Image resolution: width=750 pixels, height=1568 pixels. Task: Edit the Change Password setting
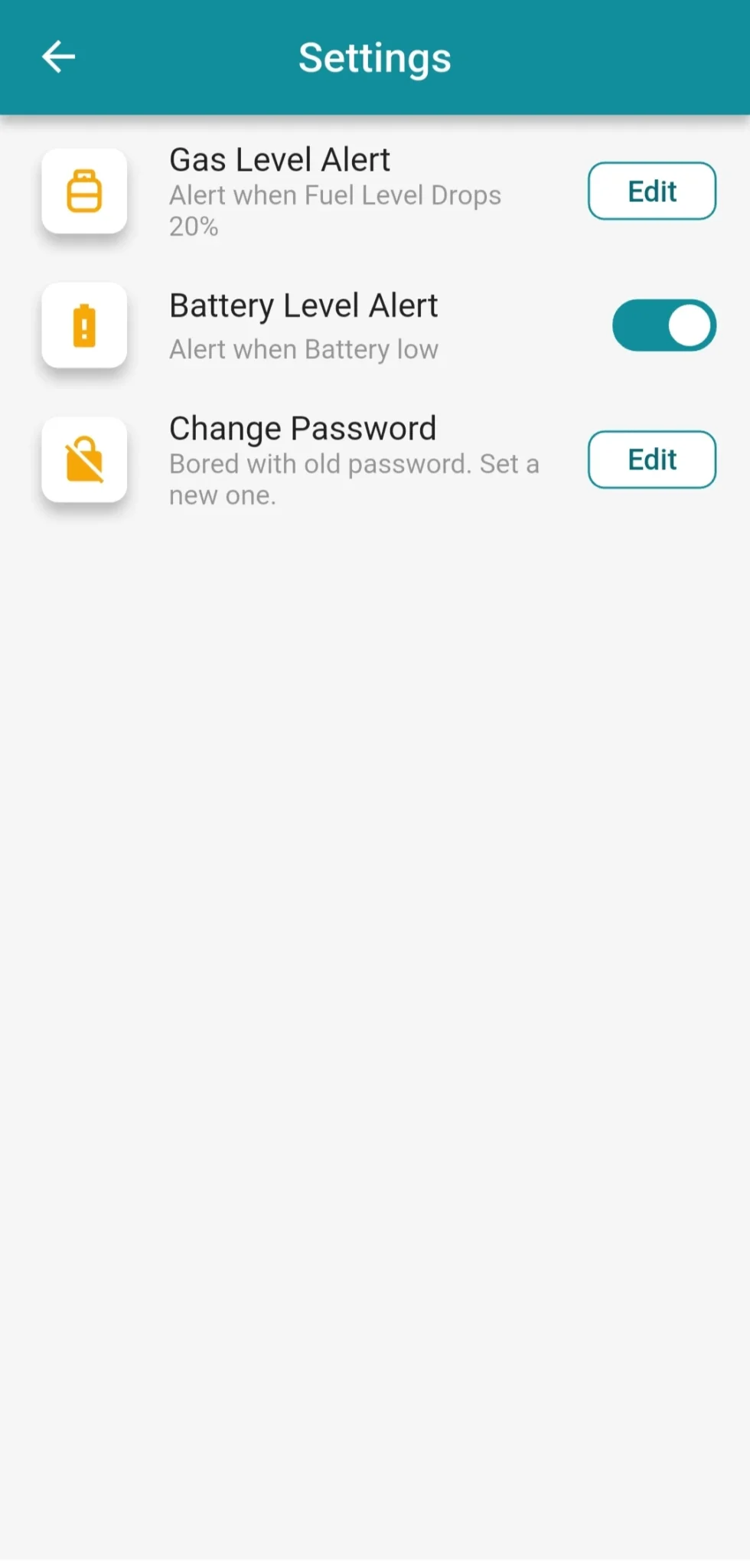(x=651, y=459)
